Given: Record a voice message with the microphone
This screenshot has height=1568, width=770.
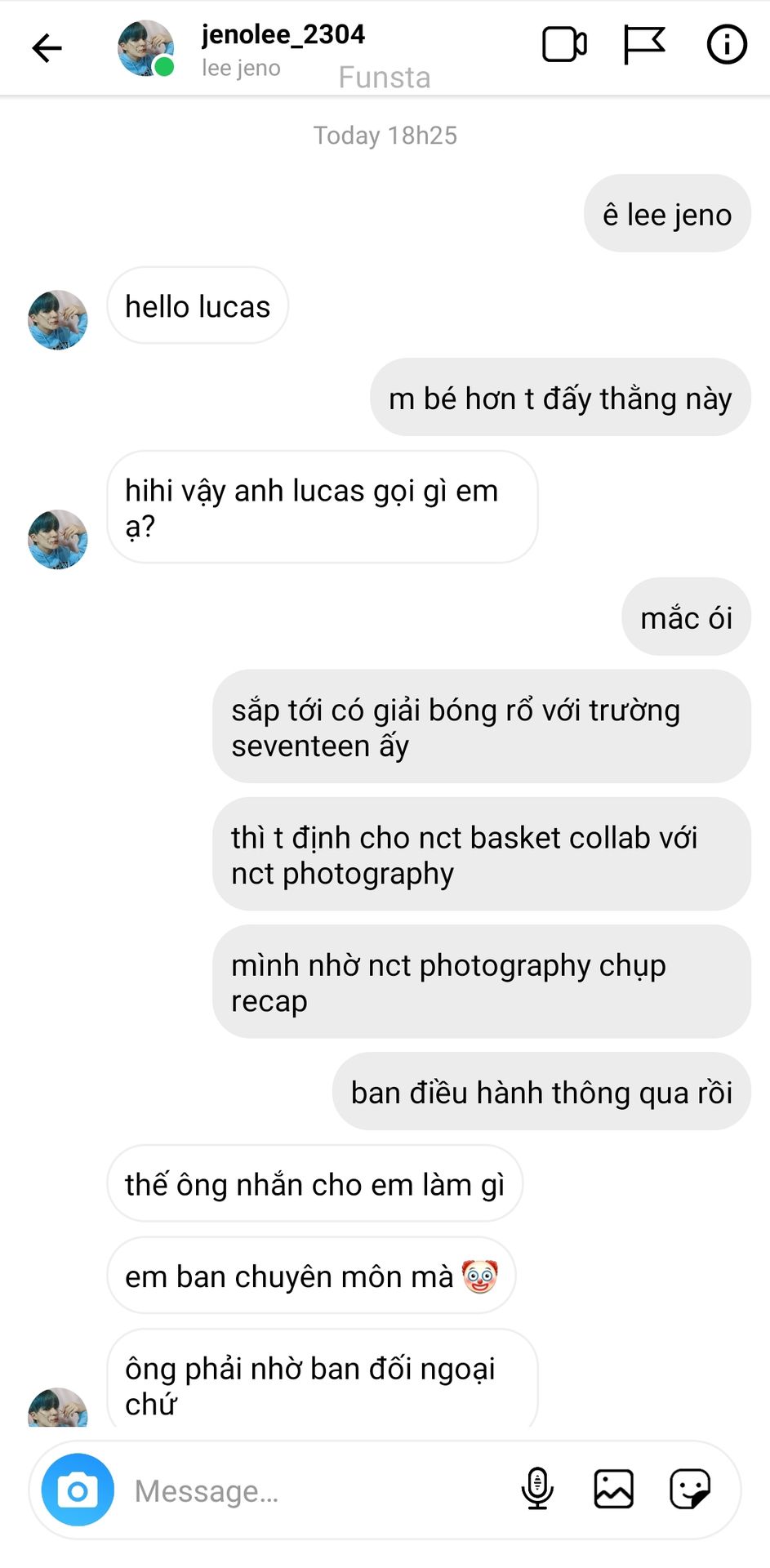Looking at the screenshot, I should 537,1489.
